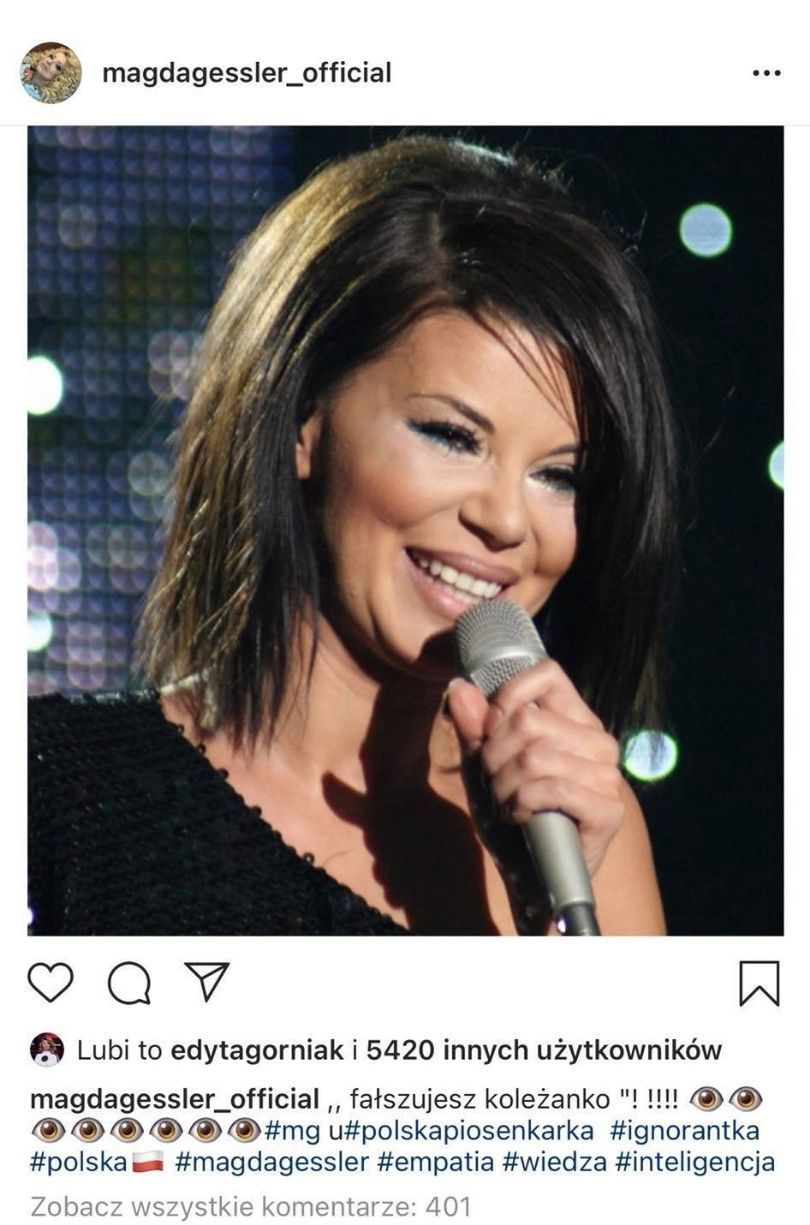The width and height of the screenshot is (810, 1225).
Task: Open the comment bubble icon
Action: [128, 984]
